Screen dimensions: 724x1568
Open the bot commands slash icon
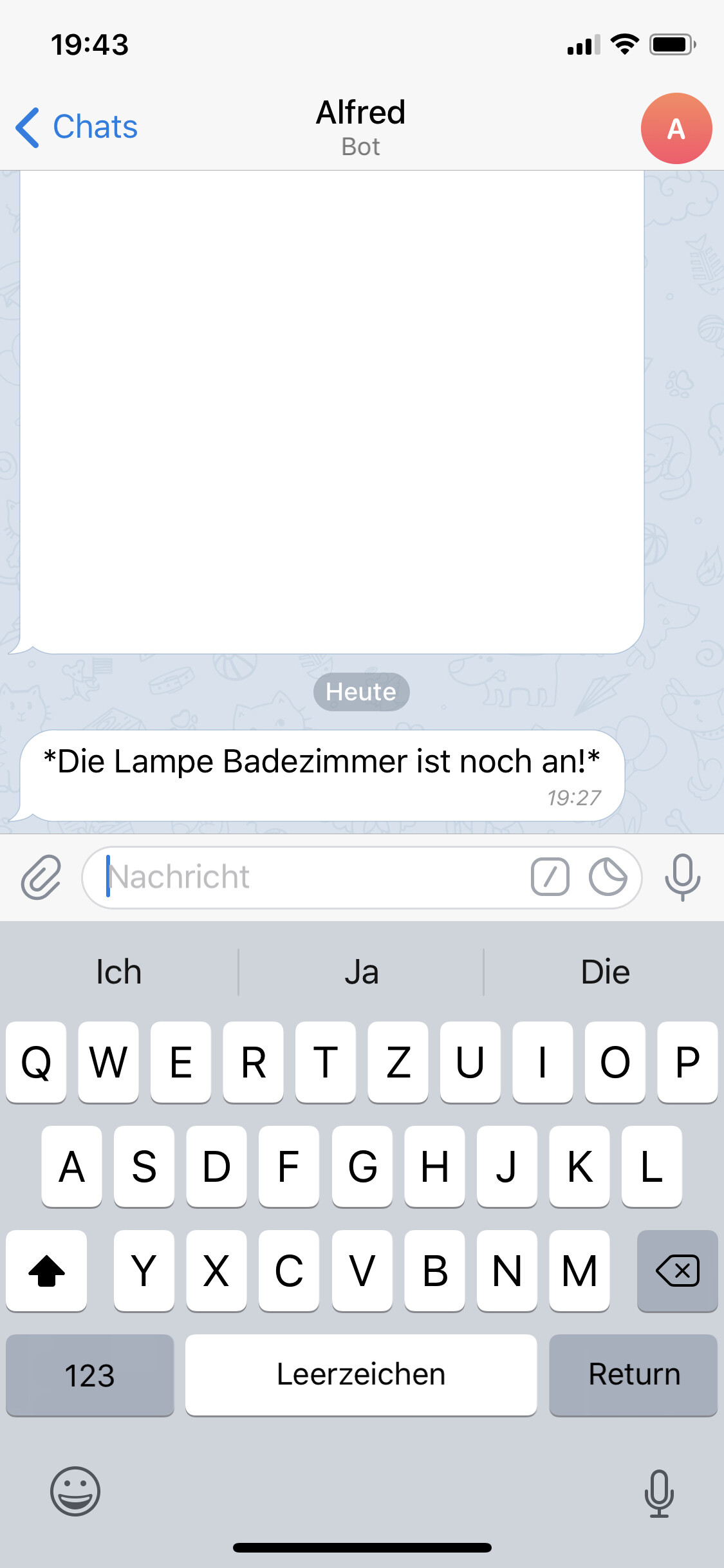[550, 877]
